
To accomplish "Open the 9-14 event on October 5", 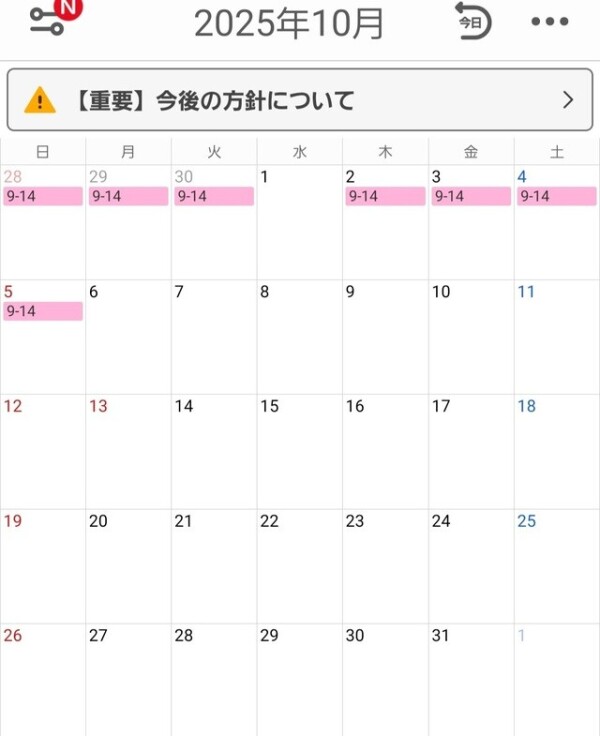I will [x=42, y=311].
